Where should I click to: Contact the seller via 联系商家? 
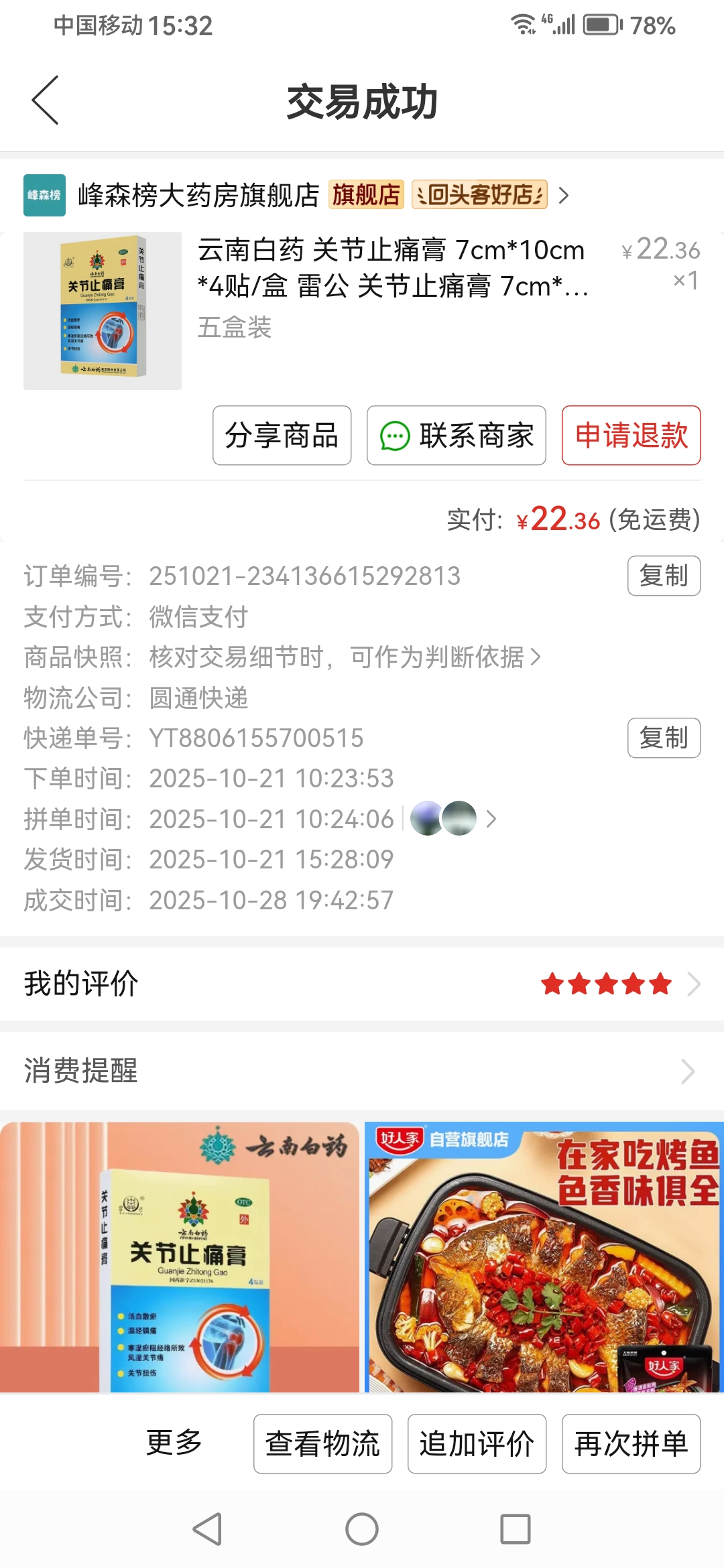pyautogui.click(x=457, y=436)
